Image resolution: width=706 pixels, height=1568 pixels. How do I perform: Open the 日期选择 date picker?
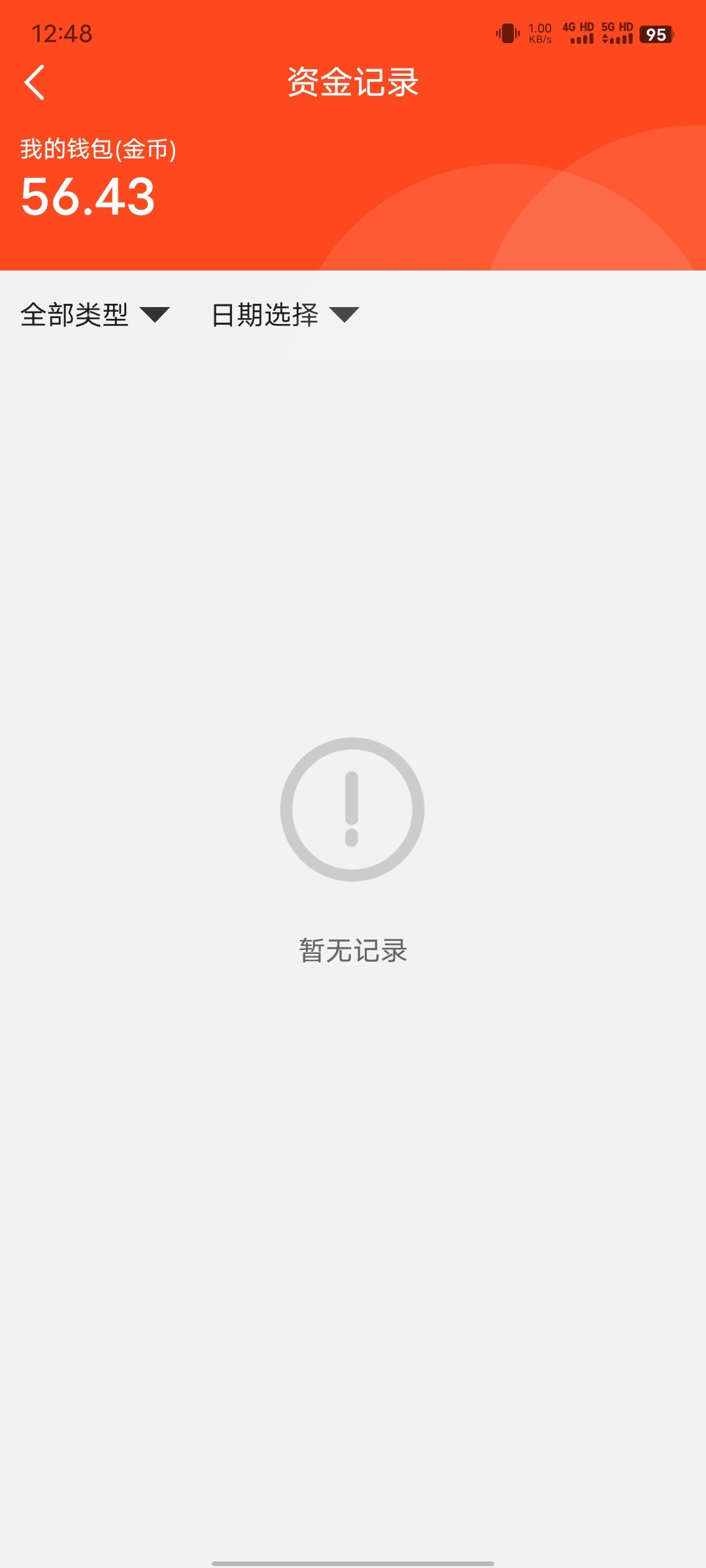(x=284, y=315)
